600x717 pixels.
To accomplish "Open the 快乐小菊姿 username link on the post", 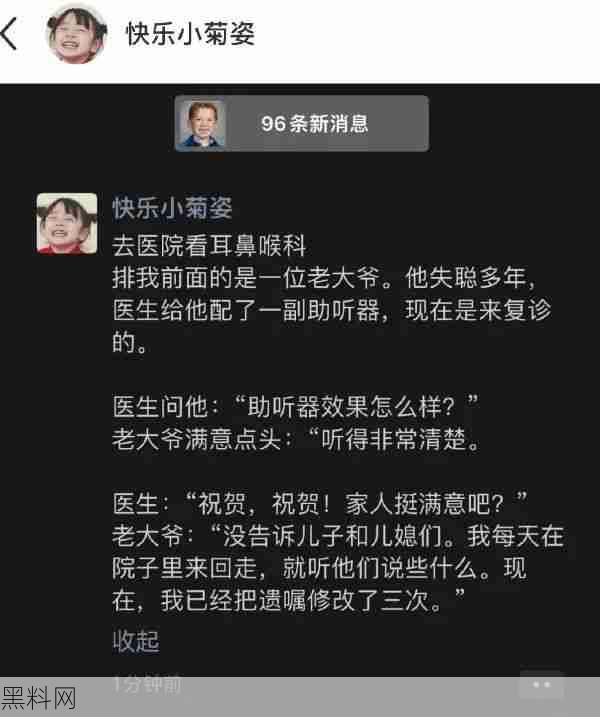I will (x=172, y=207).
